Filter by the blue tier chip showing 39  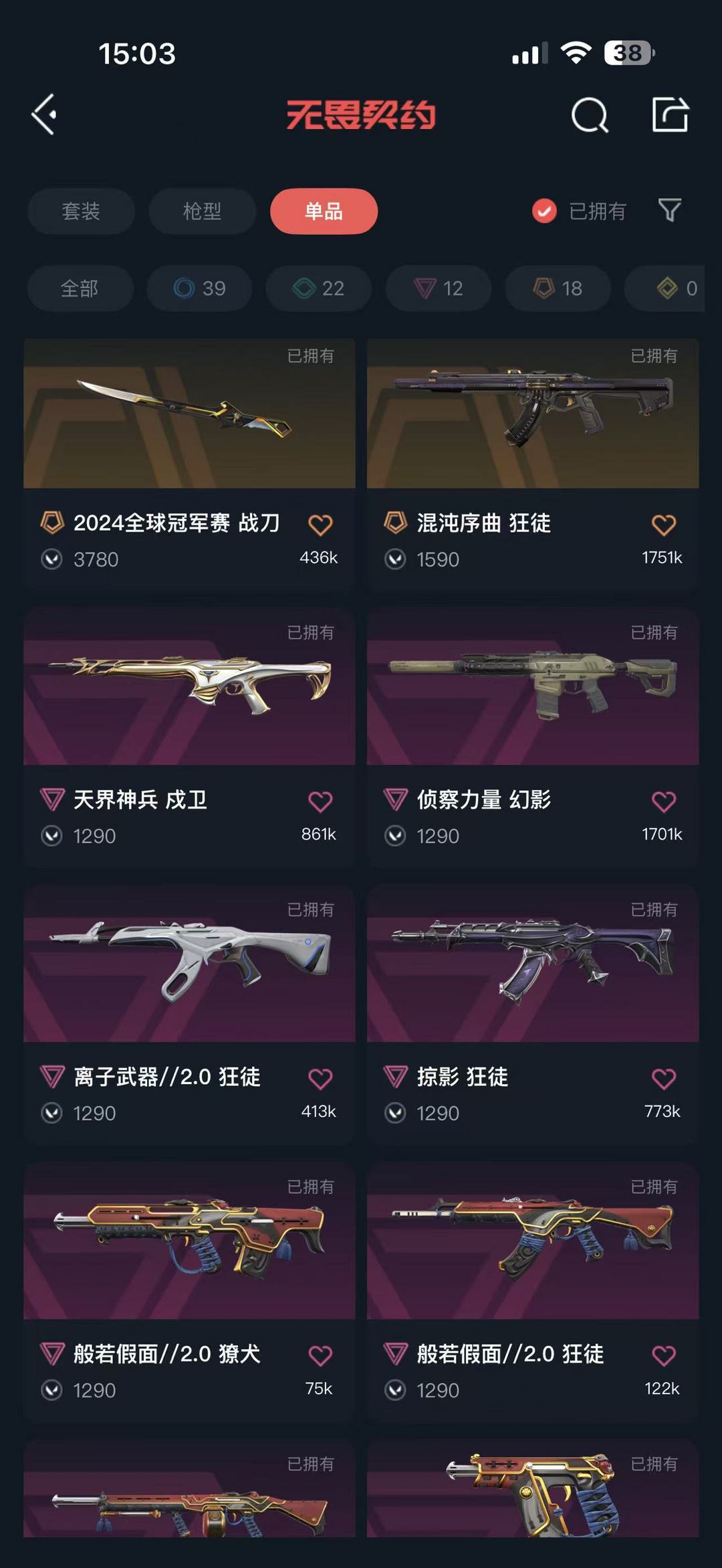pos(199,288)
